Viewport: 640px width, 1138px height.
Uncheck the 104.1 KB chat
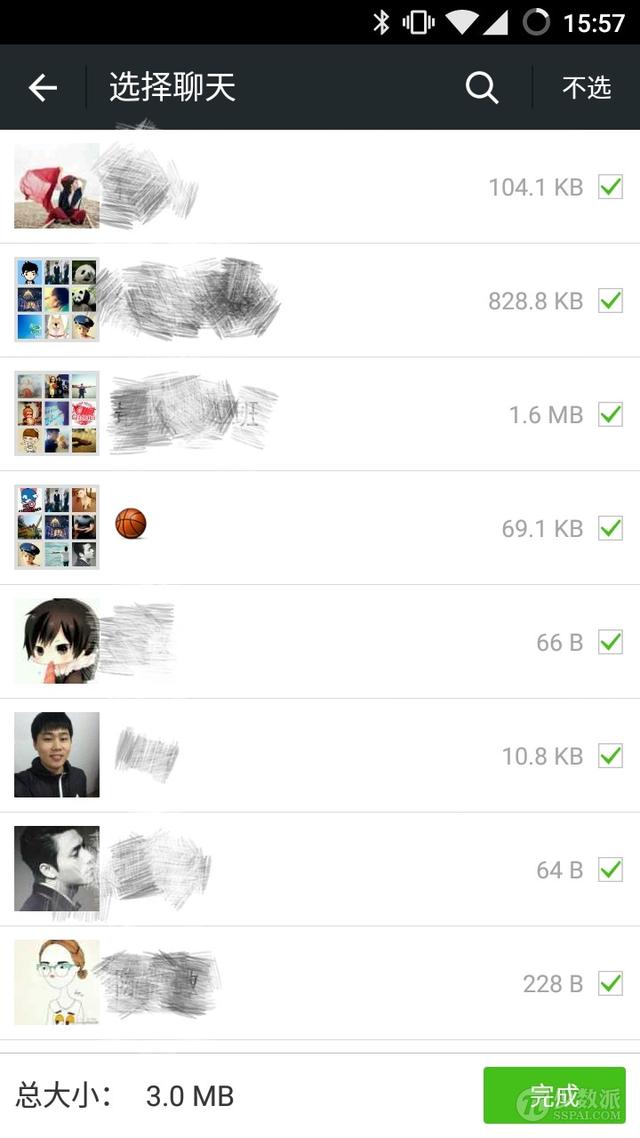point(610,186)
